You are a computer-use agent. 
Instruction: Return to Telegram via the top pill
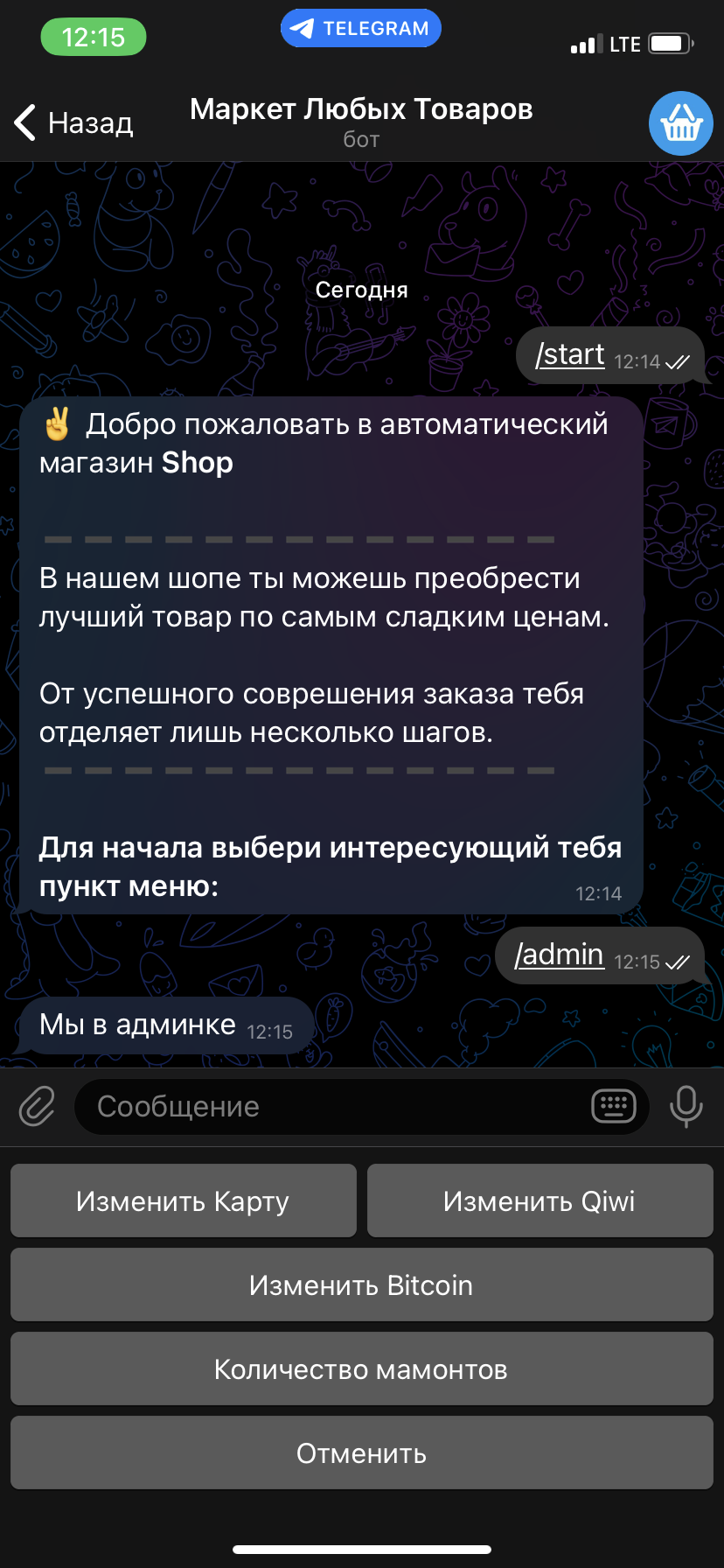pos(361,29)
